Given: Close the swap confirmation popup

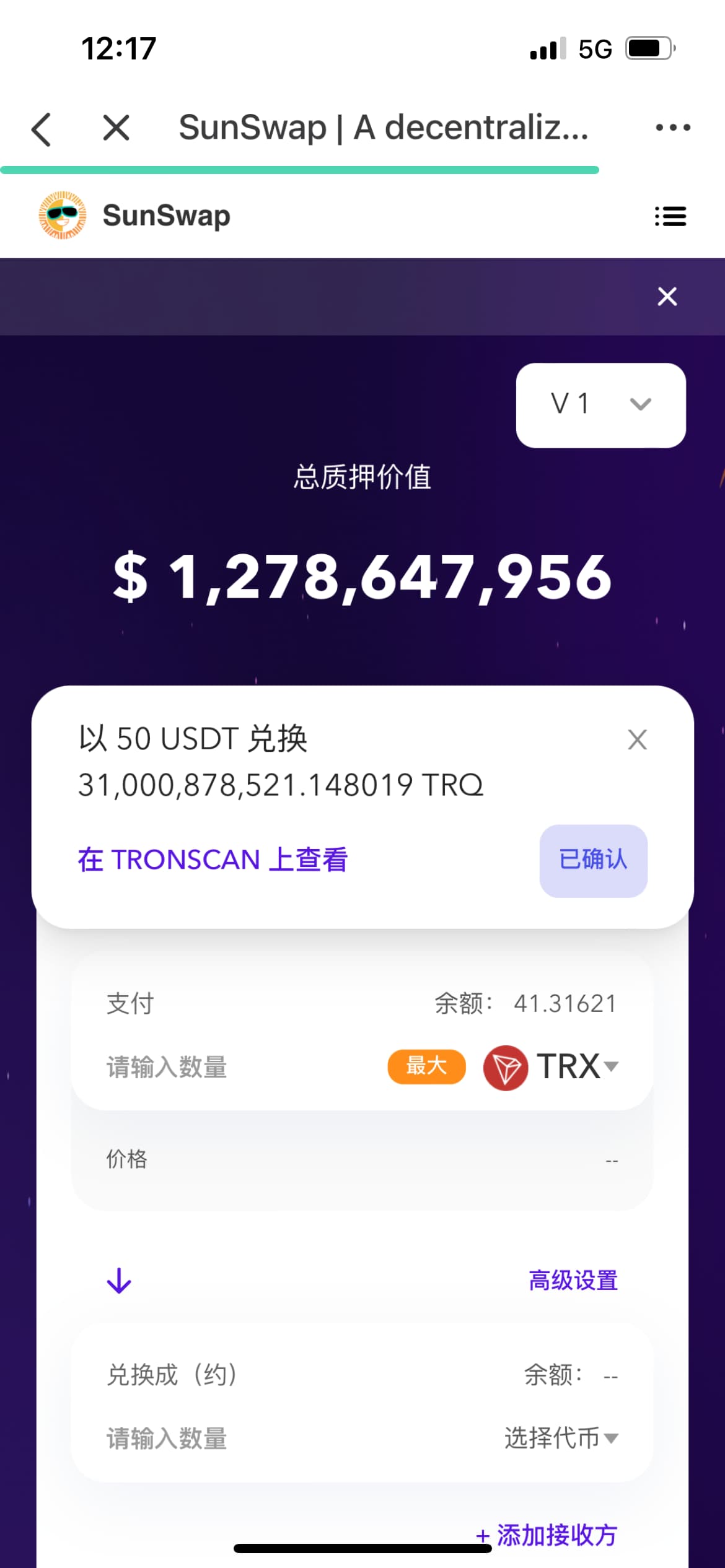Looking at the screenshot, I should click(x=637, y=739).
